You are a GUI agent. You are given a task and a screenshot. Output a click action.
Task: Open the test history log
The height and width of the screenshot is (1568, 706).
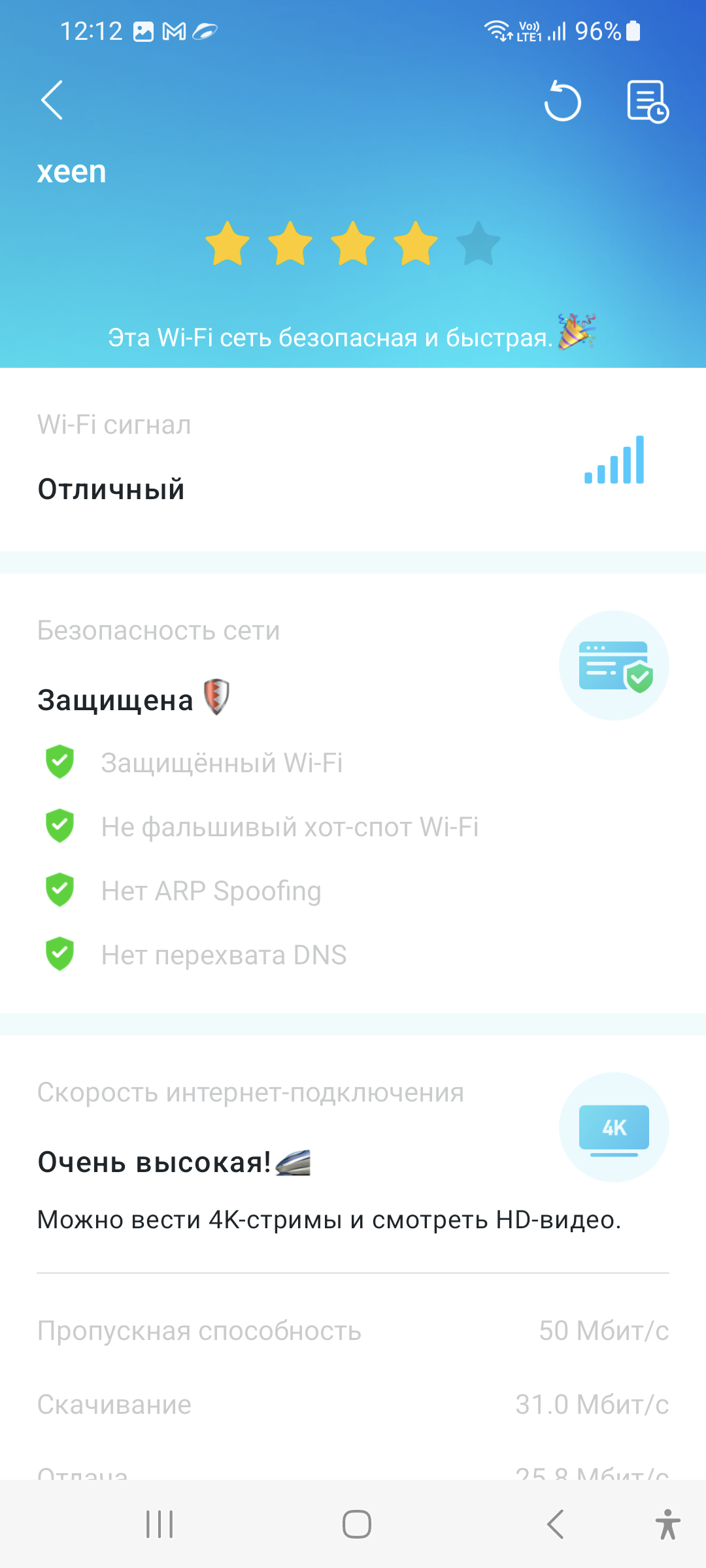coord(647,101)
